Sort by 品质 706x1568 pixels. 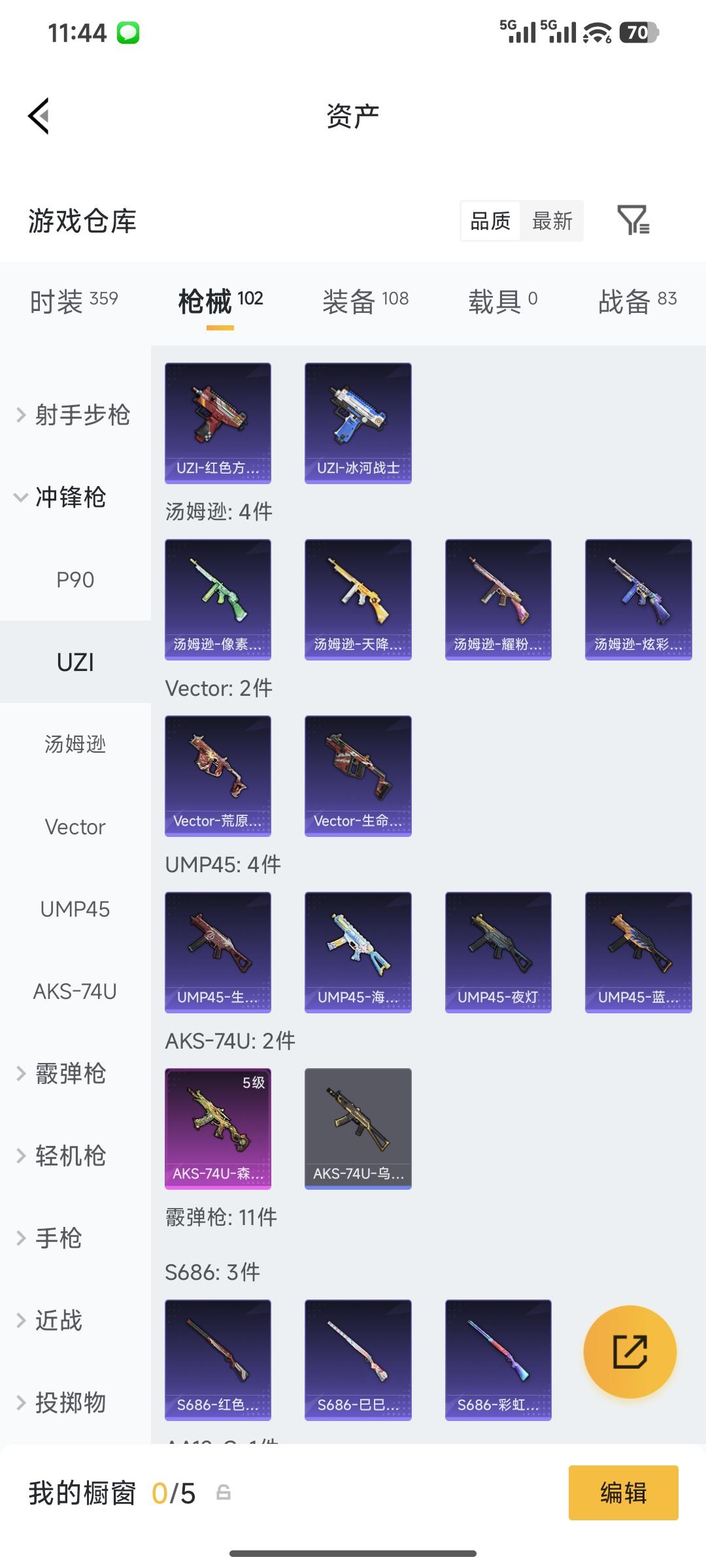click(x=490, y=221)
